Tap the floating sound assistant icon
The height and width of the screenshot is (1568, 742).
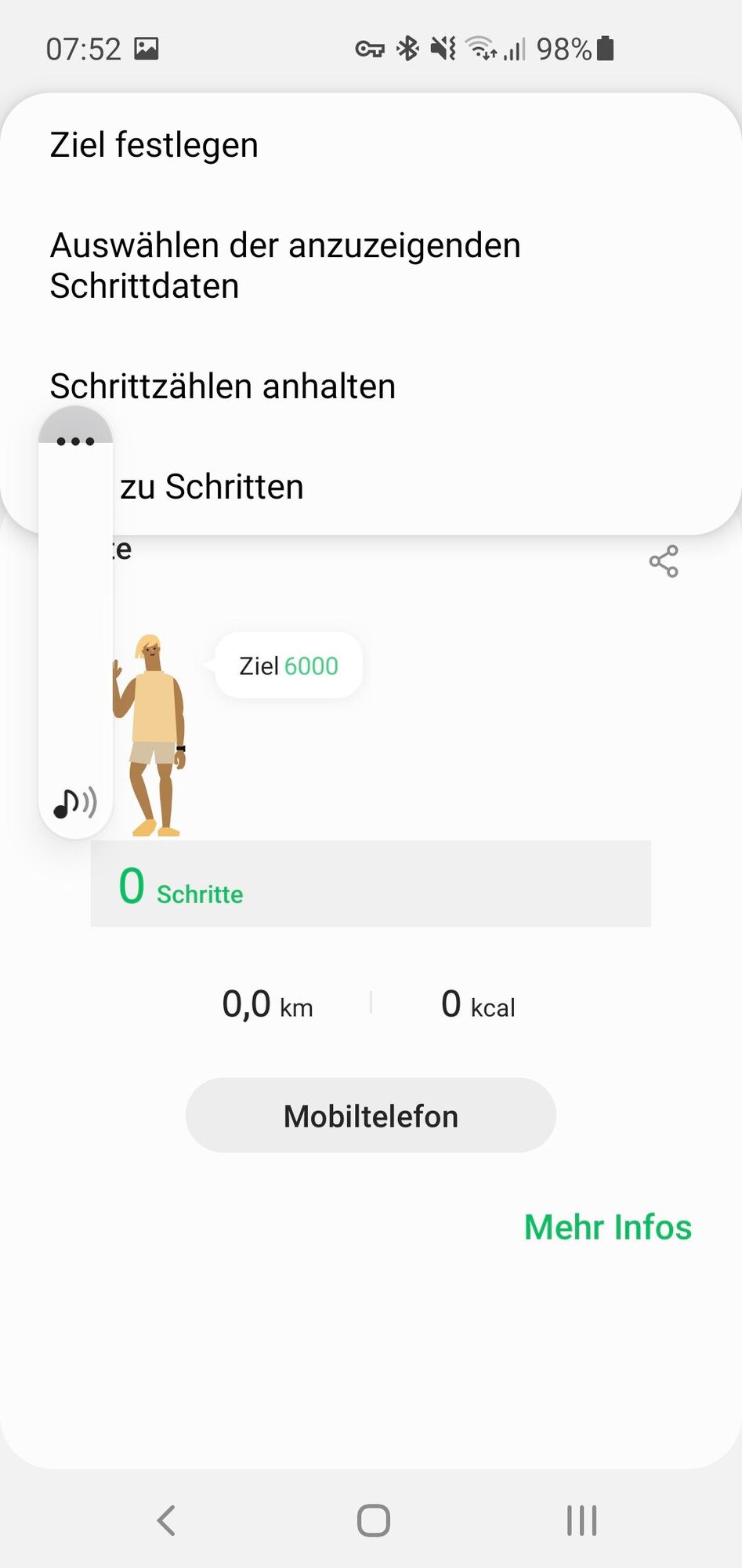click(x=75, y=802)
